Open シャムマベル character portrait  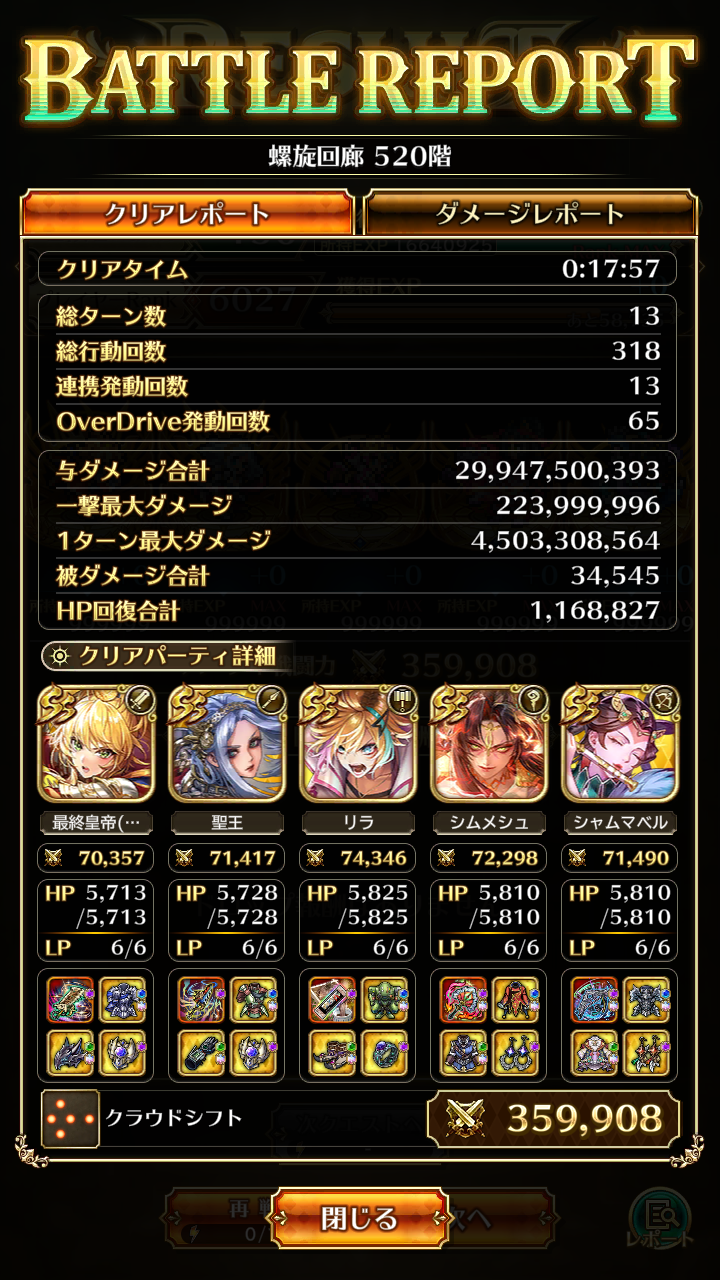point(621,745)
